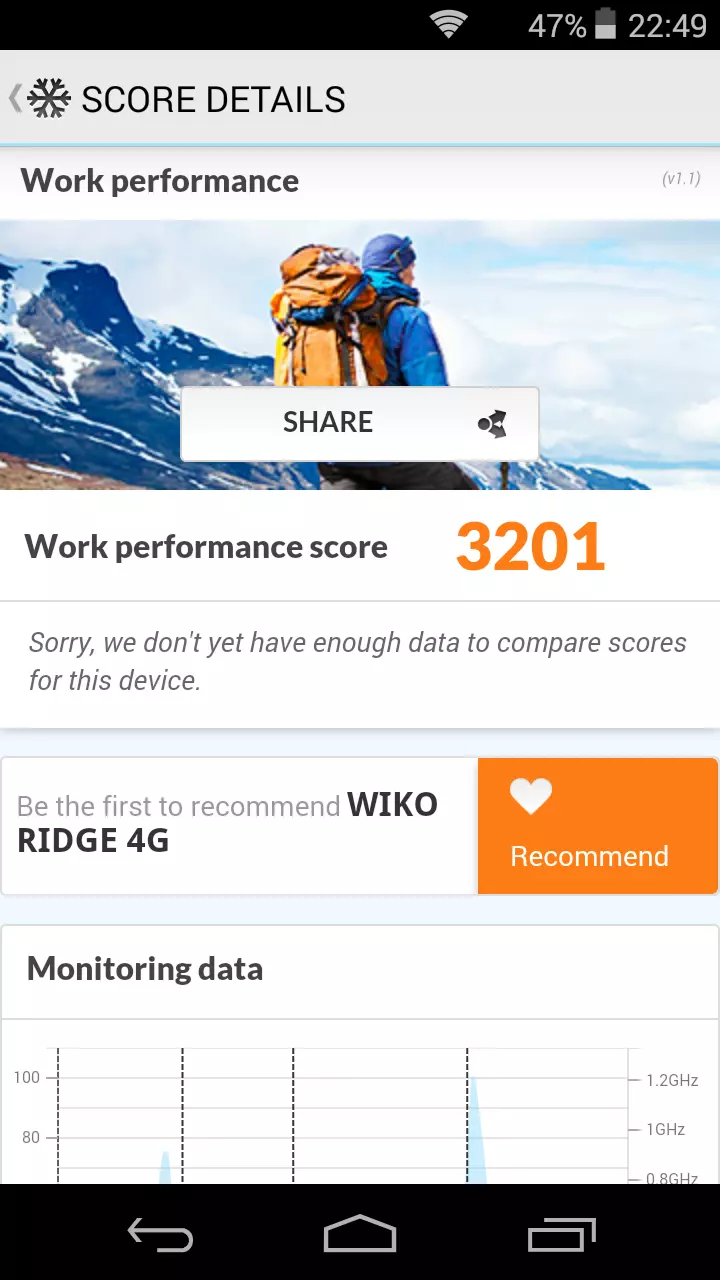The height and width of the screenshot is (1280, 720).
Task: Click the 3DMark snowflake logo
Action: (x=50, y=98)
